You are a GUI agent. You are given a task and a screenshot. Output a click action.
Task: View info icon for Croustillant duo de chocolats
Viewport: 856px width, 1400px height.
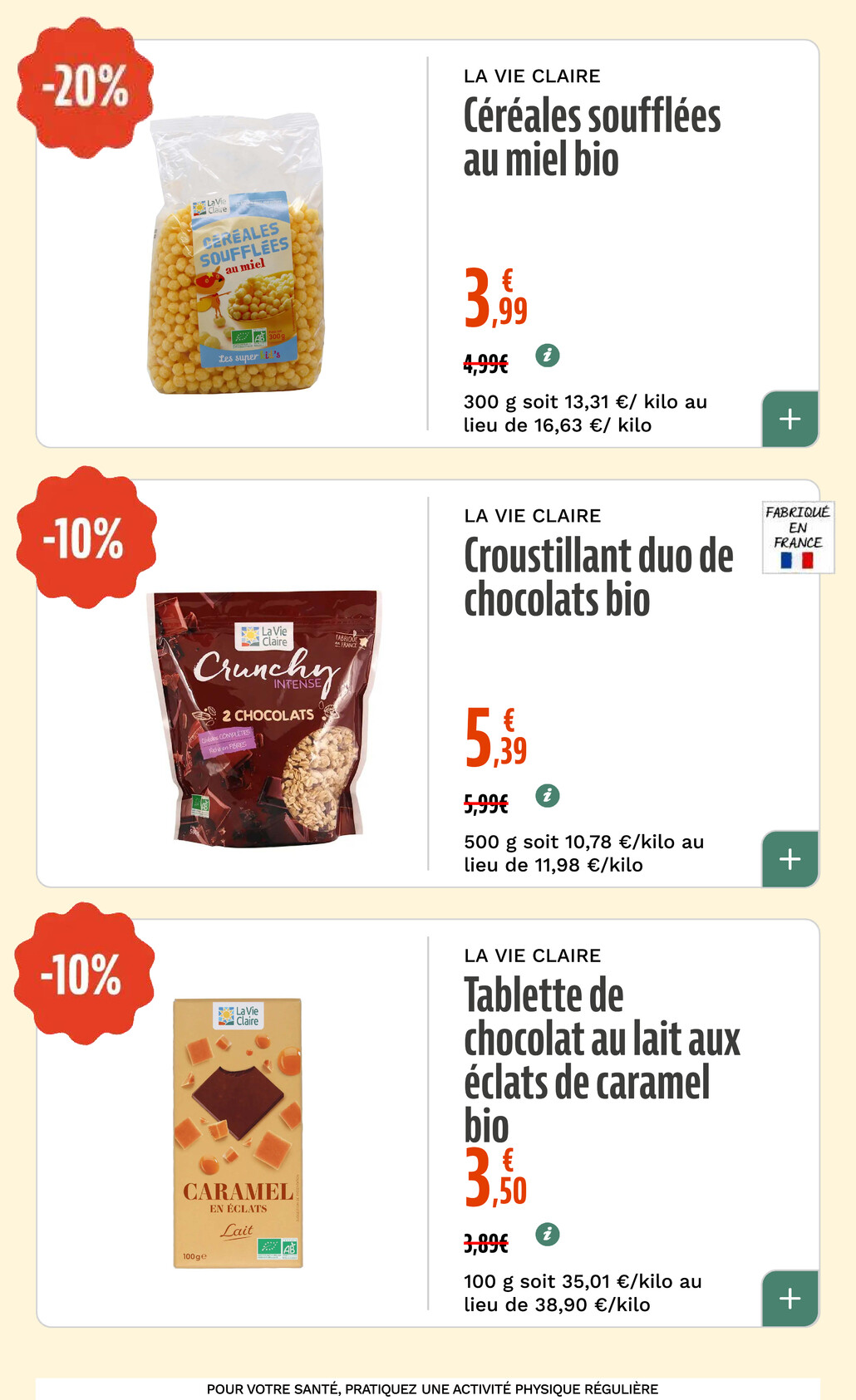click(x=547, y=795)
